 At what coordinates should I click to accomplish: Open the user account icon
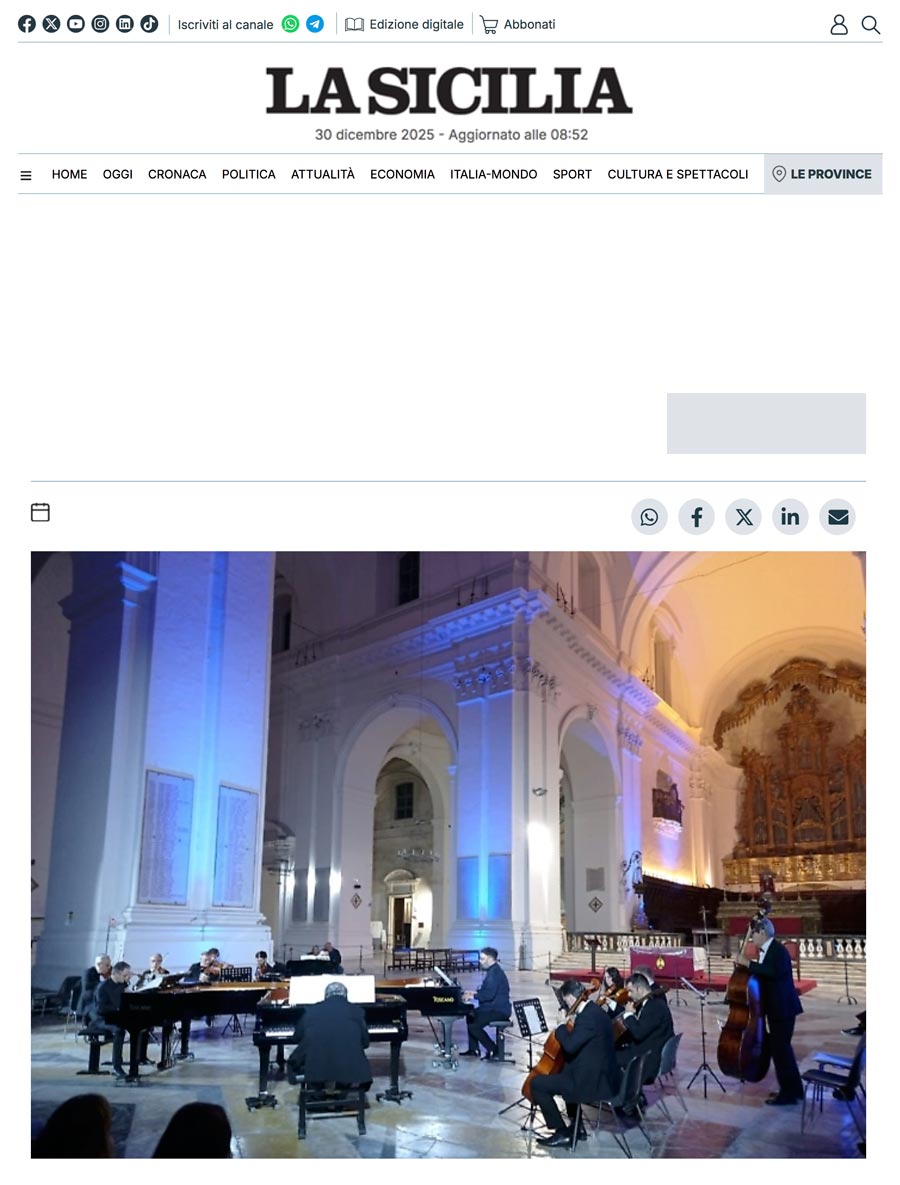(x=839, y=25)
